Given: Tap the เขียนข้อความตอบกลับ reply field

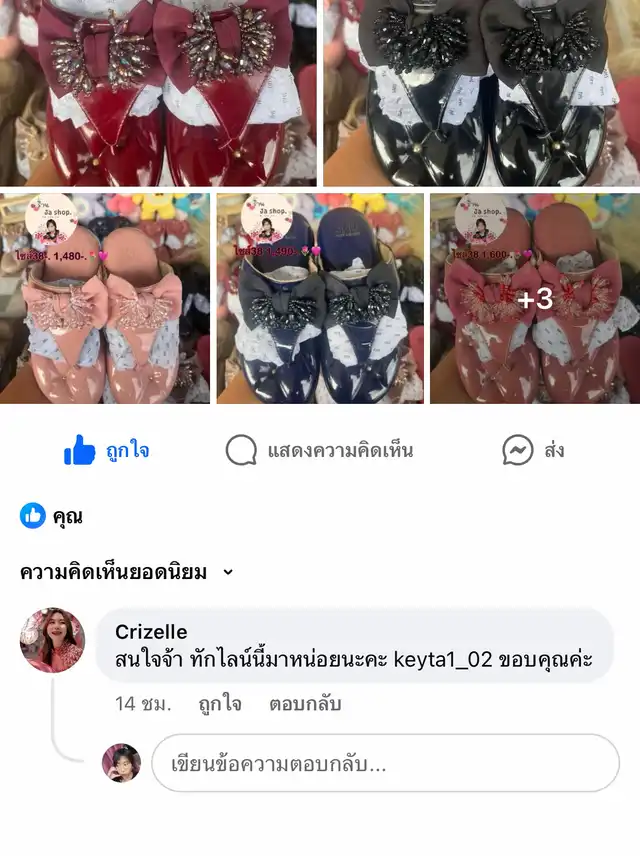Looking at the screenshot, I should [x=385, y=764].
